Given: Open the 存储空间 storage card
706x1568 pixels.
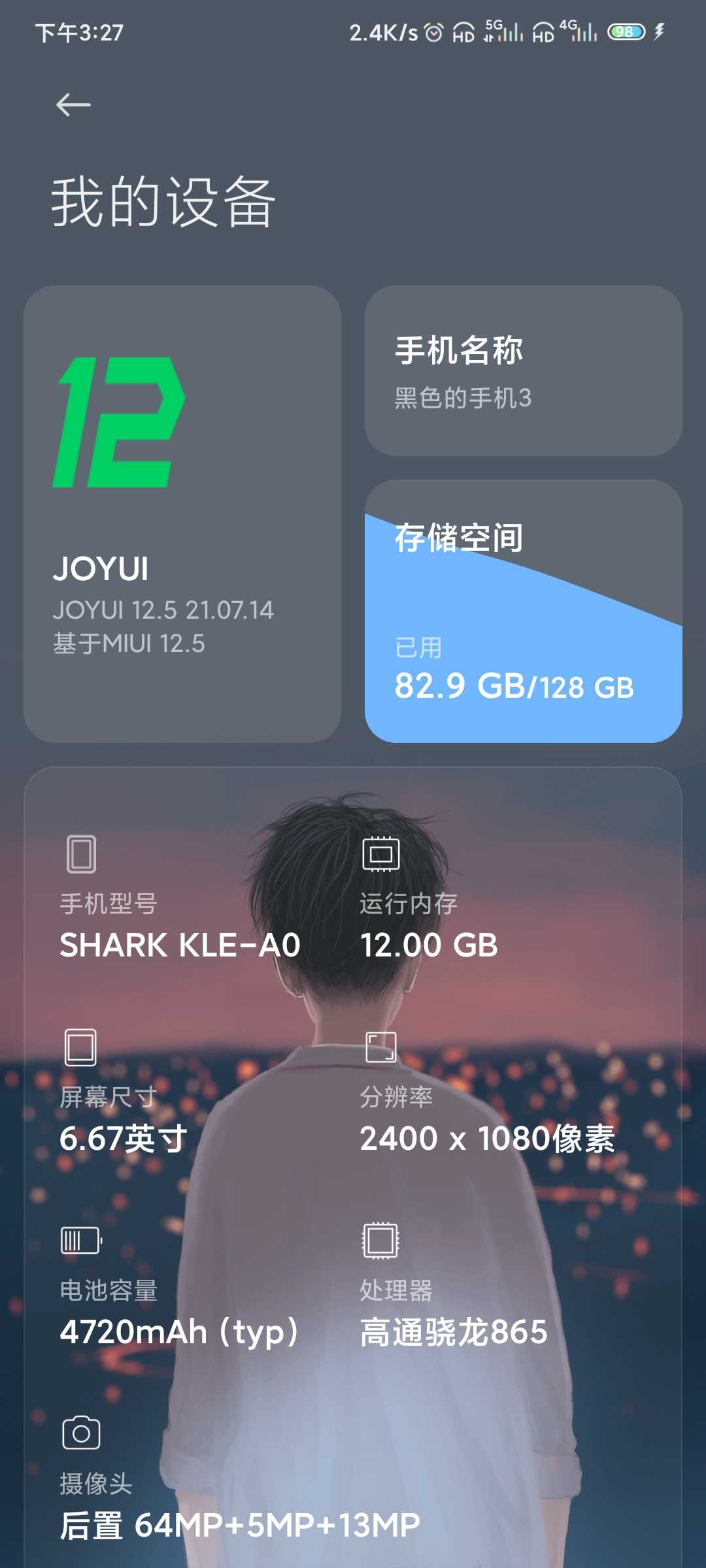Looking at the screenshot, I should [523, 611].
